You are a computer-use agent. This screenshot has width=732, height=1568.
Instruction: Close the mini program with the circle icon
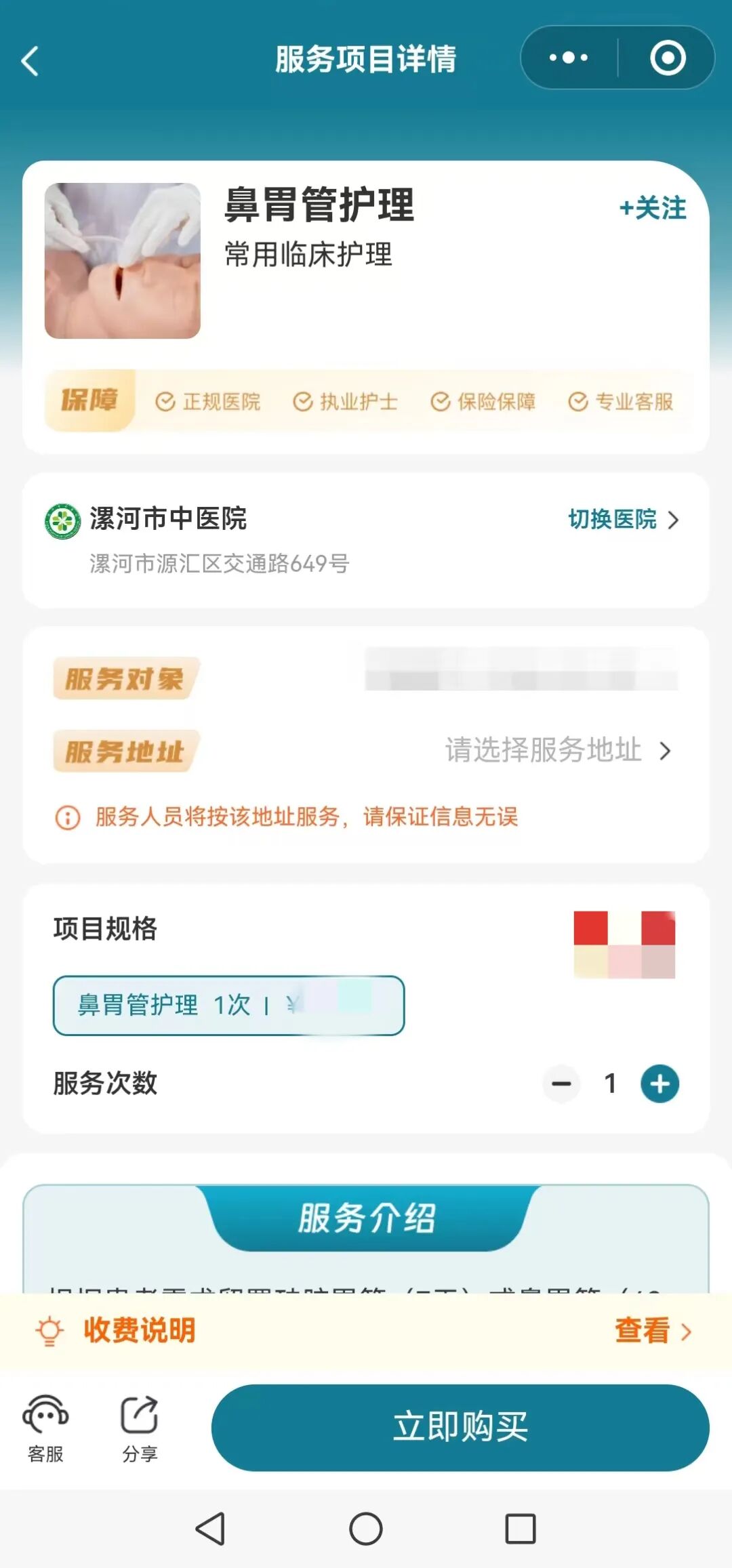[668, 58]
